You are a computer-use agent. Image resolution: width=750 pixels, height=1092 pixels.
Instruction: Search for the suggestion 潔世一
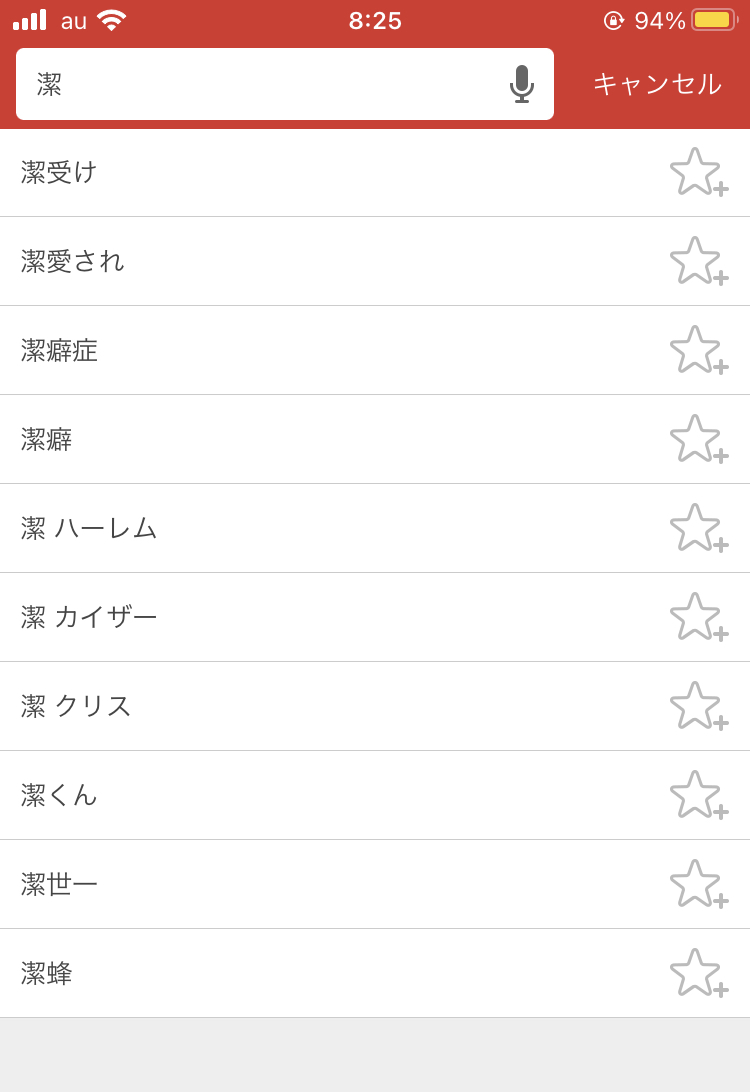(60, 884)
